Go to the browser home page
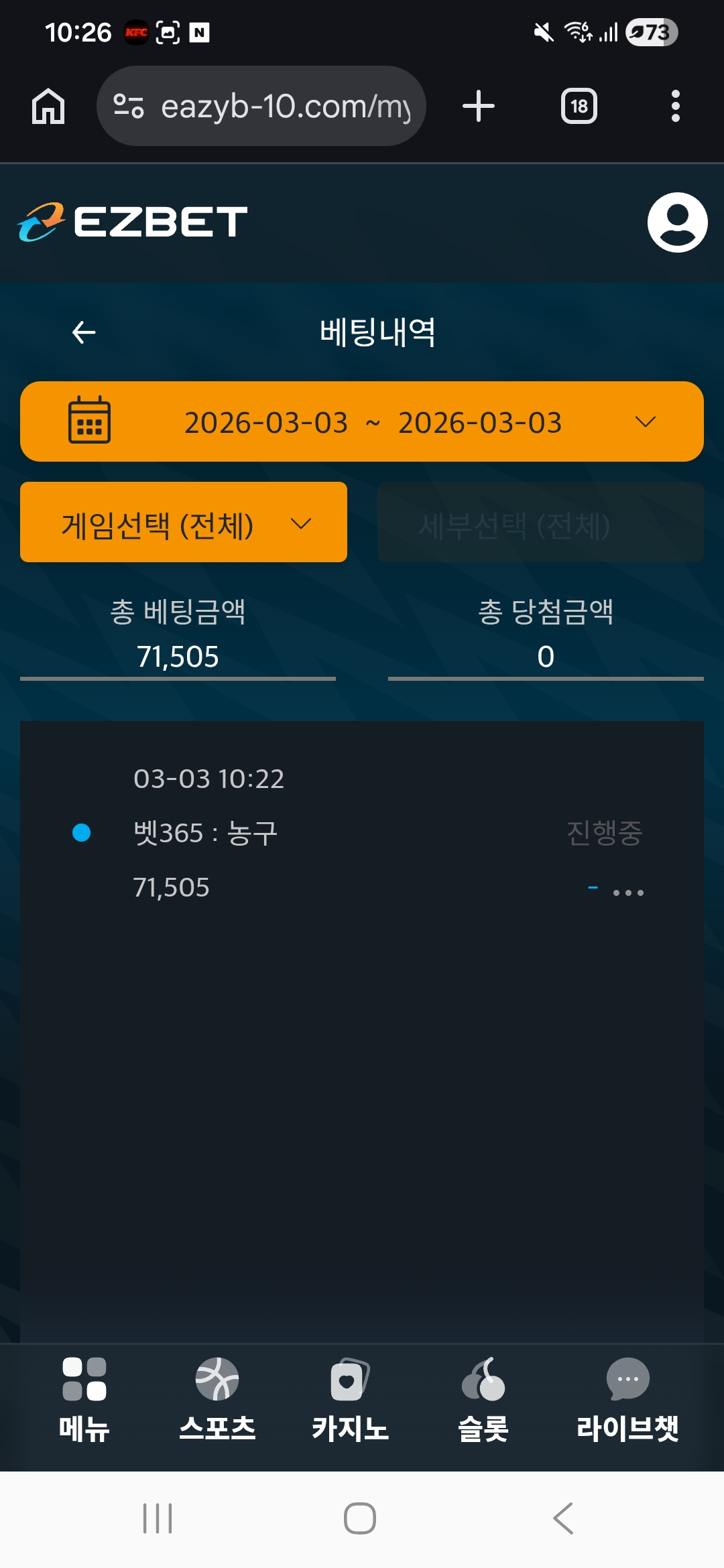Screen dimensions: 724x1568 point(48,106)
